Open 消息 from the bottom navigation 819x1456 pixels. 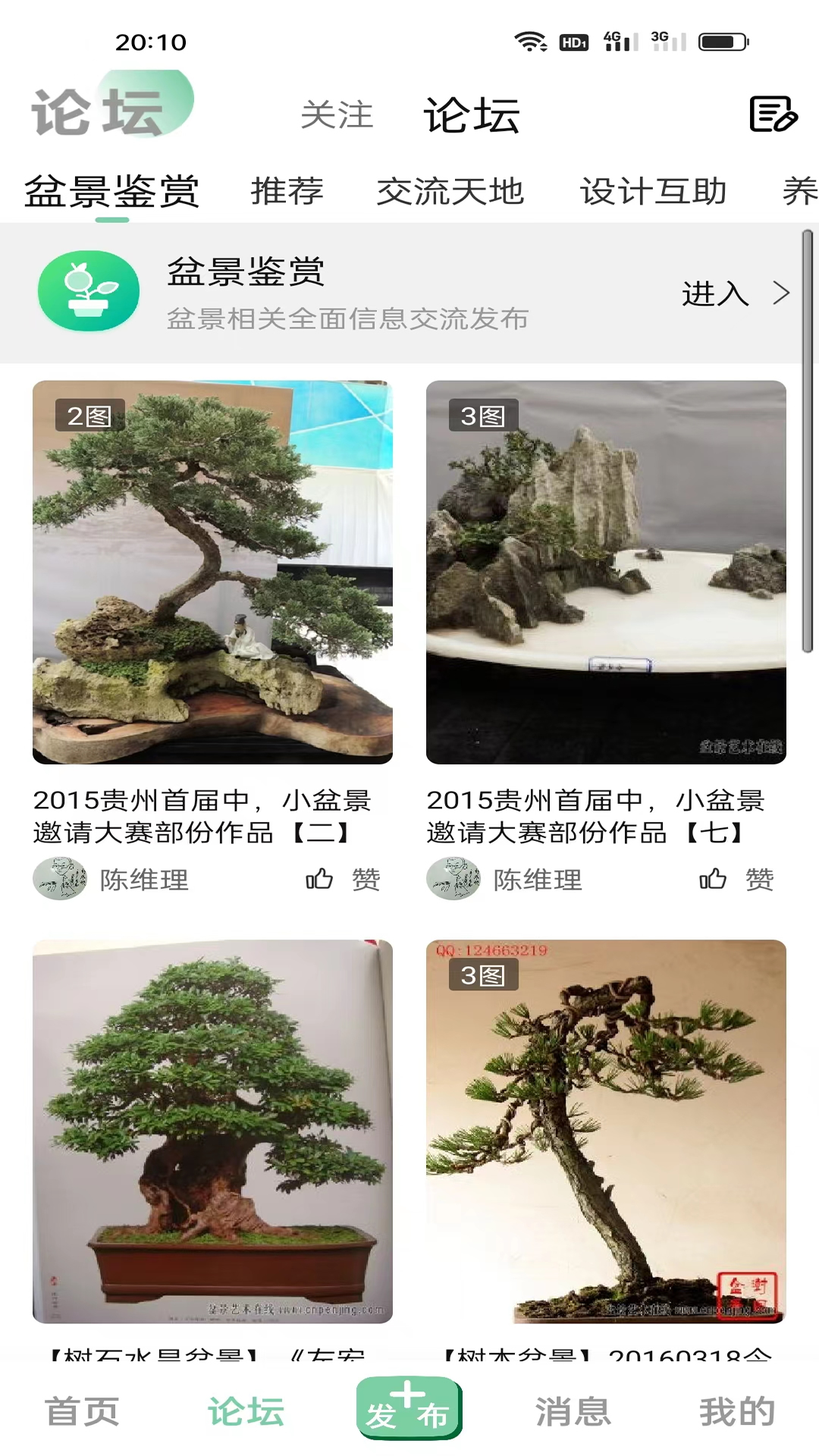pyautogui.click(x=571, y=1412)
